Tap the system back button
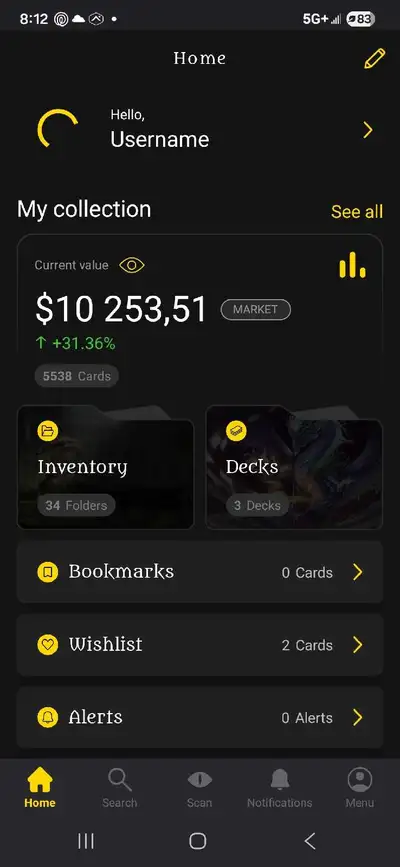Image resolution: width=400 pixels, height=867 pixels. 310,841
